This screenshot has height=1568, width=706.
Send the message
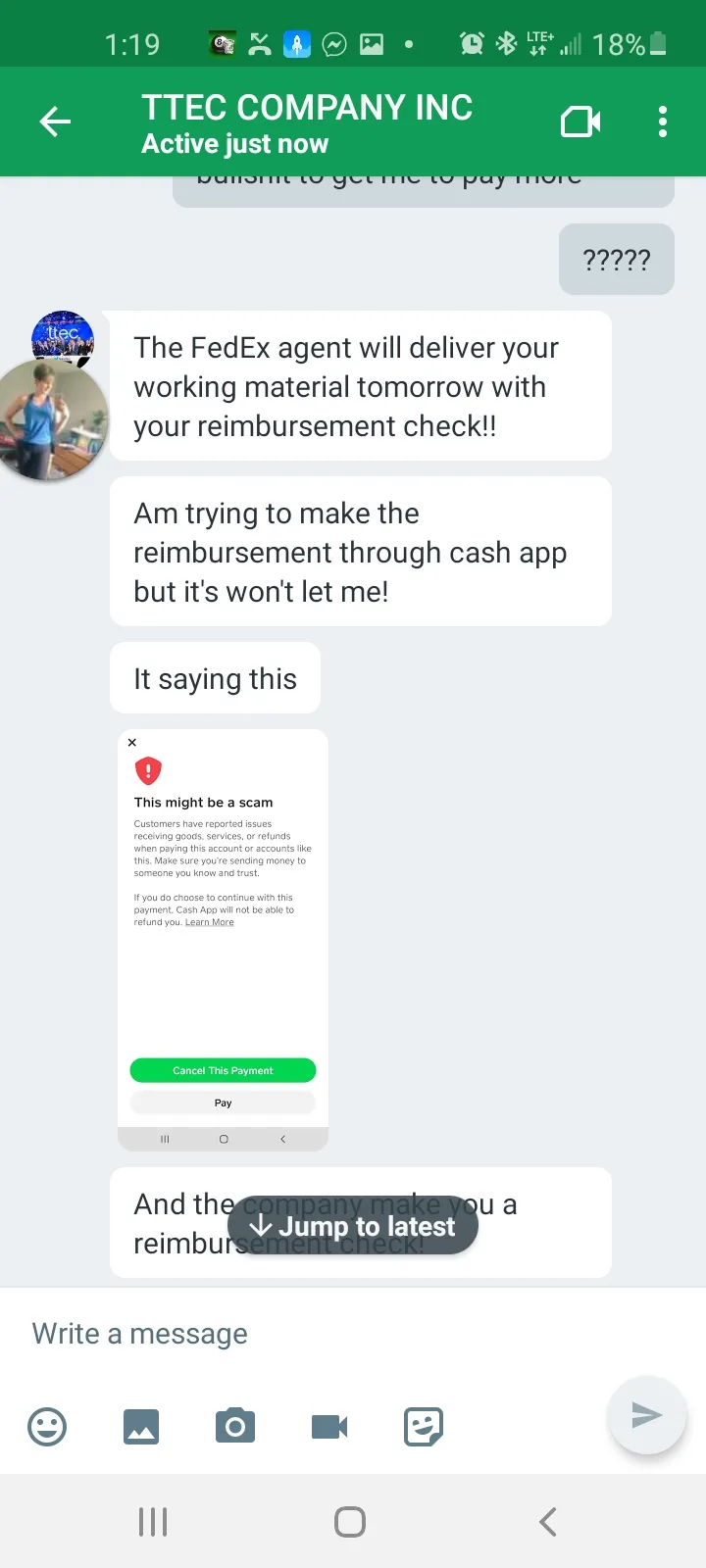pyautogui.click(x=646, y=1415)
